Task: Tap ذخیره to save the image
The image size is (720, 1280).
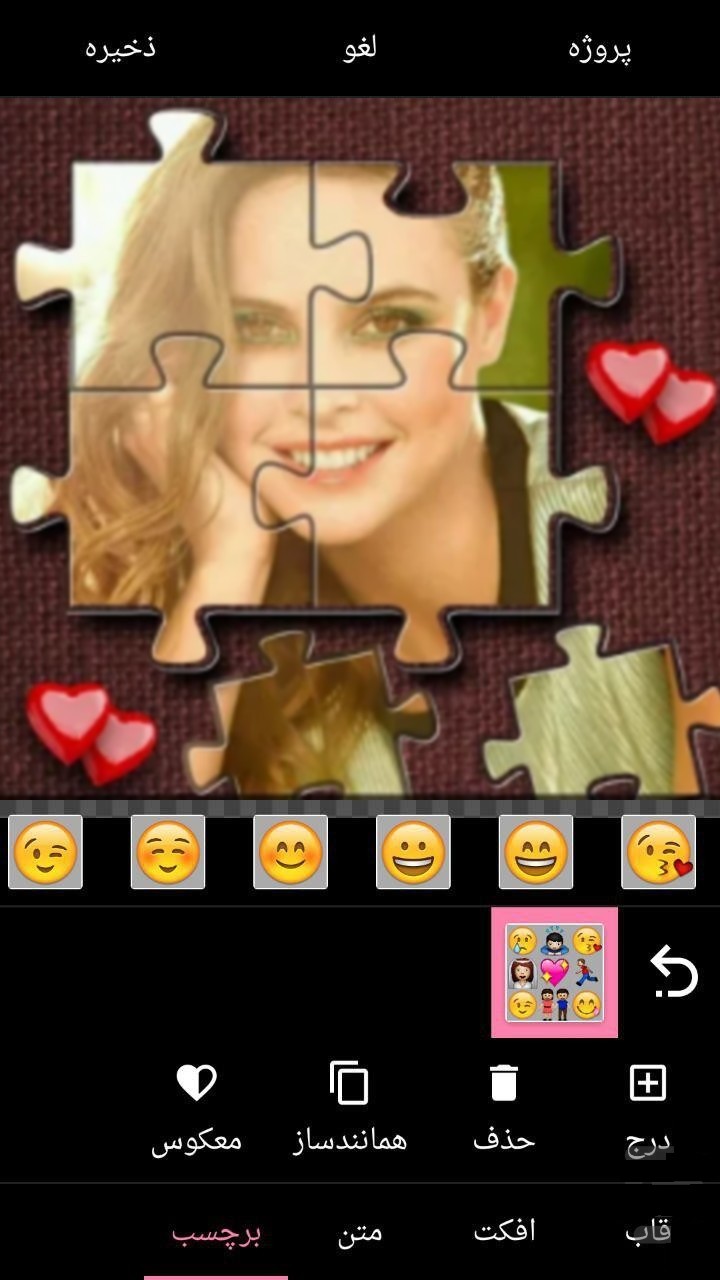Action: [x=120, y=48]
